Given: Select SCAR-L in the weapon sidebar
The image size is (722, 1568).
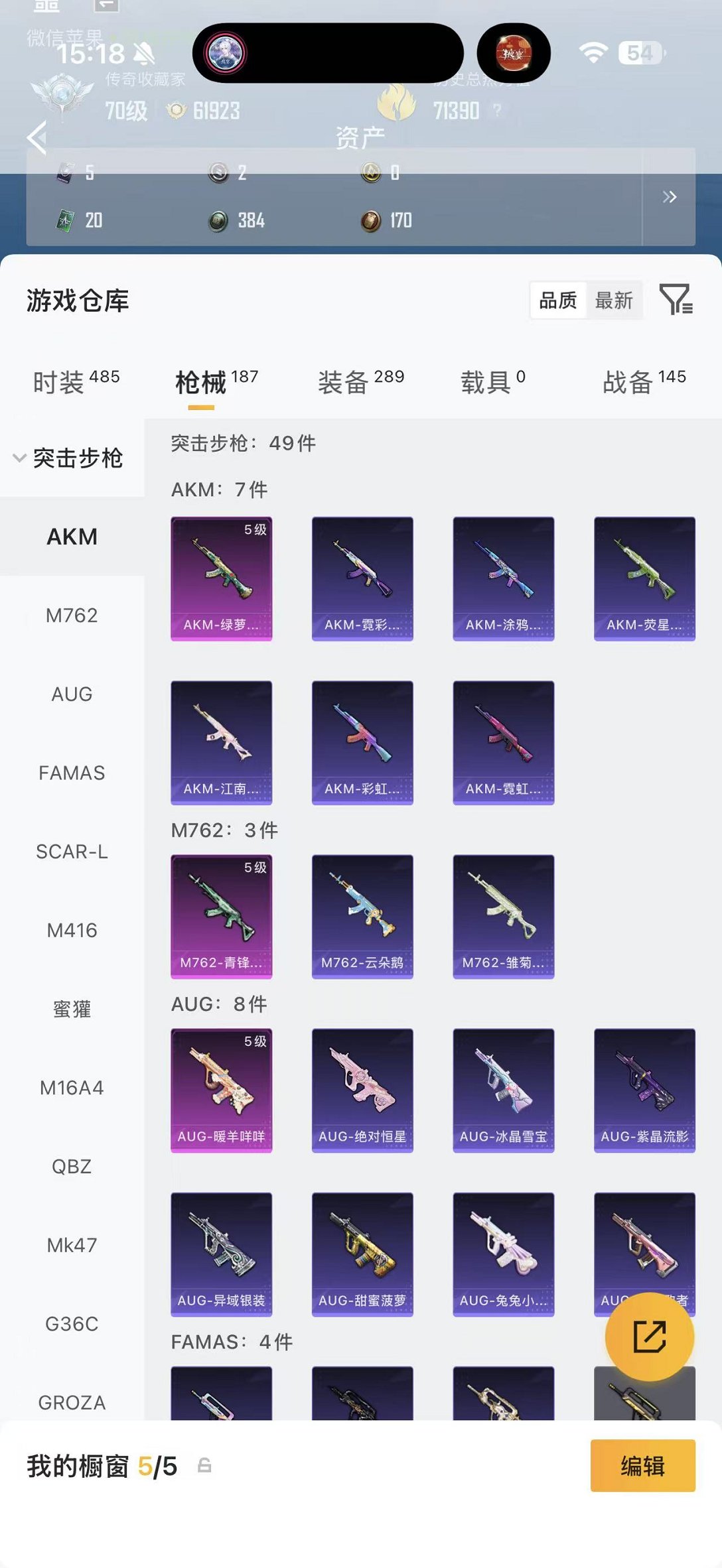Looking at the screenshot, I should (72, 852).
